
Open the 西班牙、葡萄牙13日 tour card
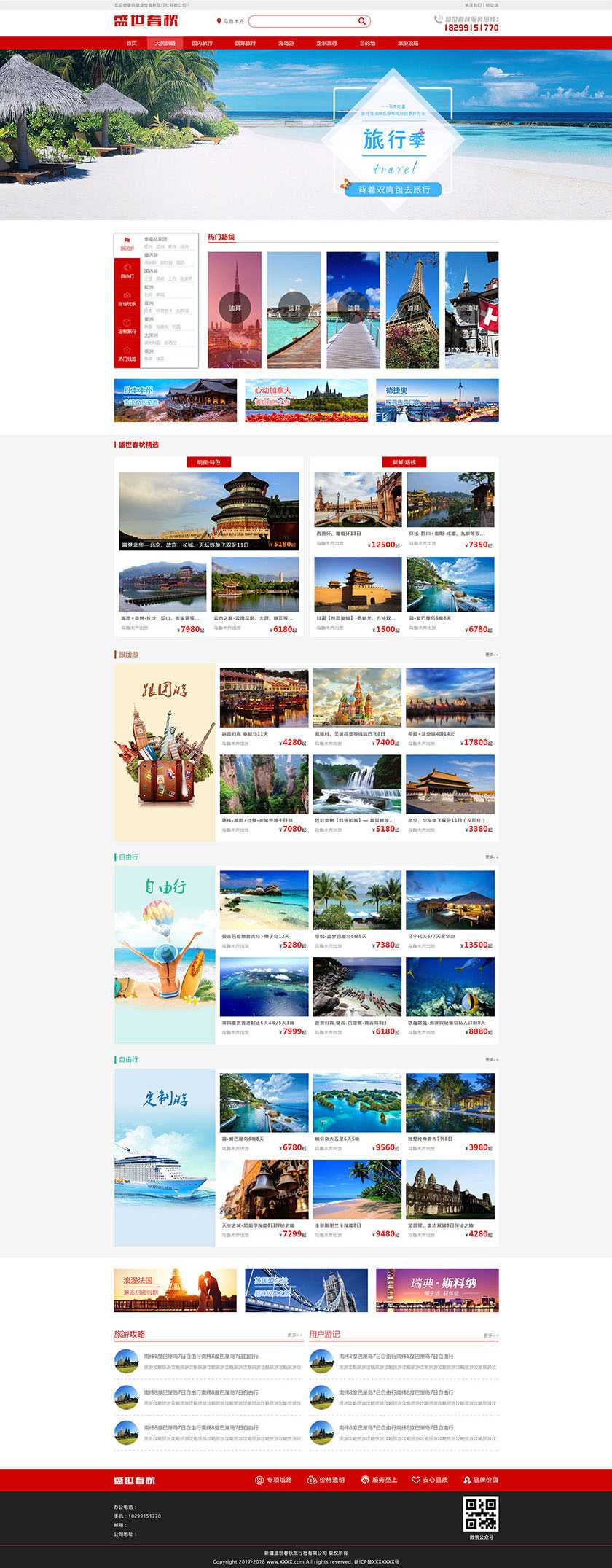tap(358, 510)
